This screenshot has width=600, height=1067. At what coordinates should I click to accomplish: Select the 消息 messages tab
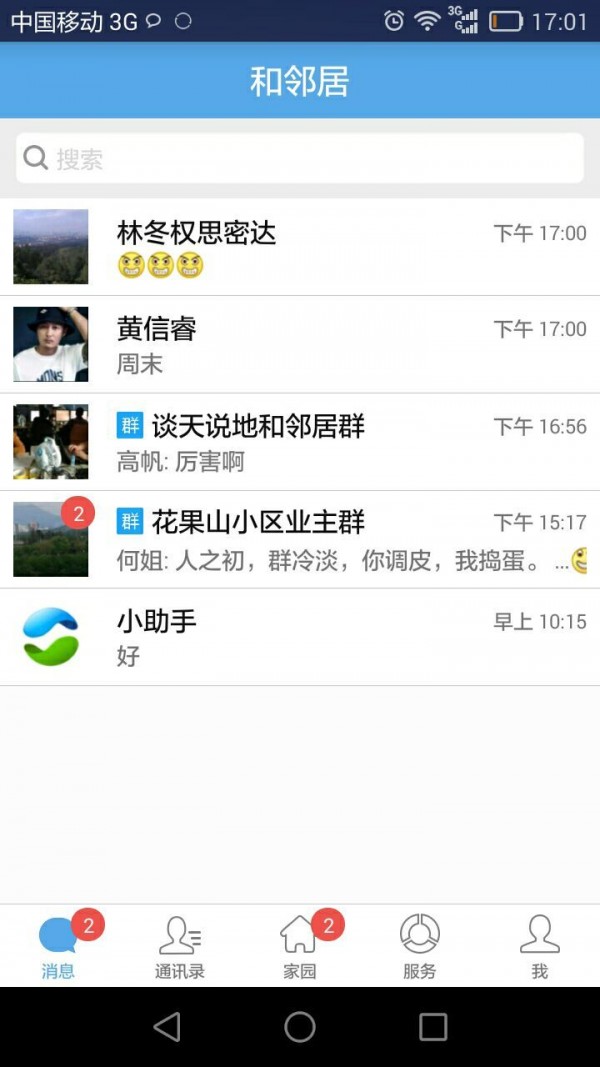pyautogui.click(x=59, y=946)
